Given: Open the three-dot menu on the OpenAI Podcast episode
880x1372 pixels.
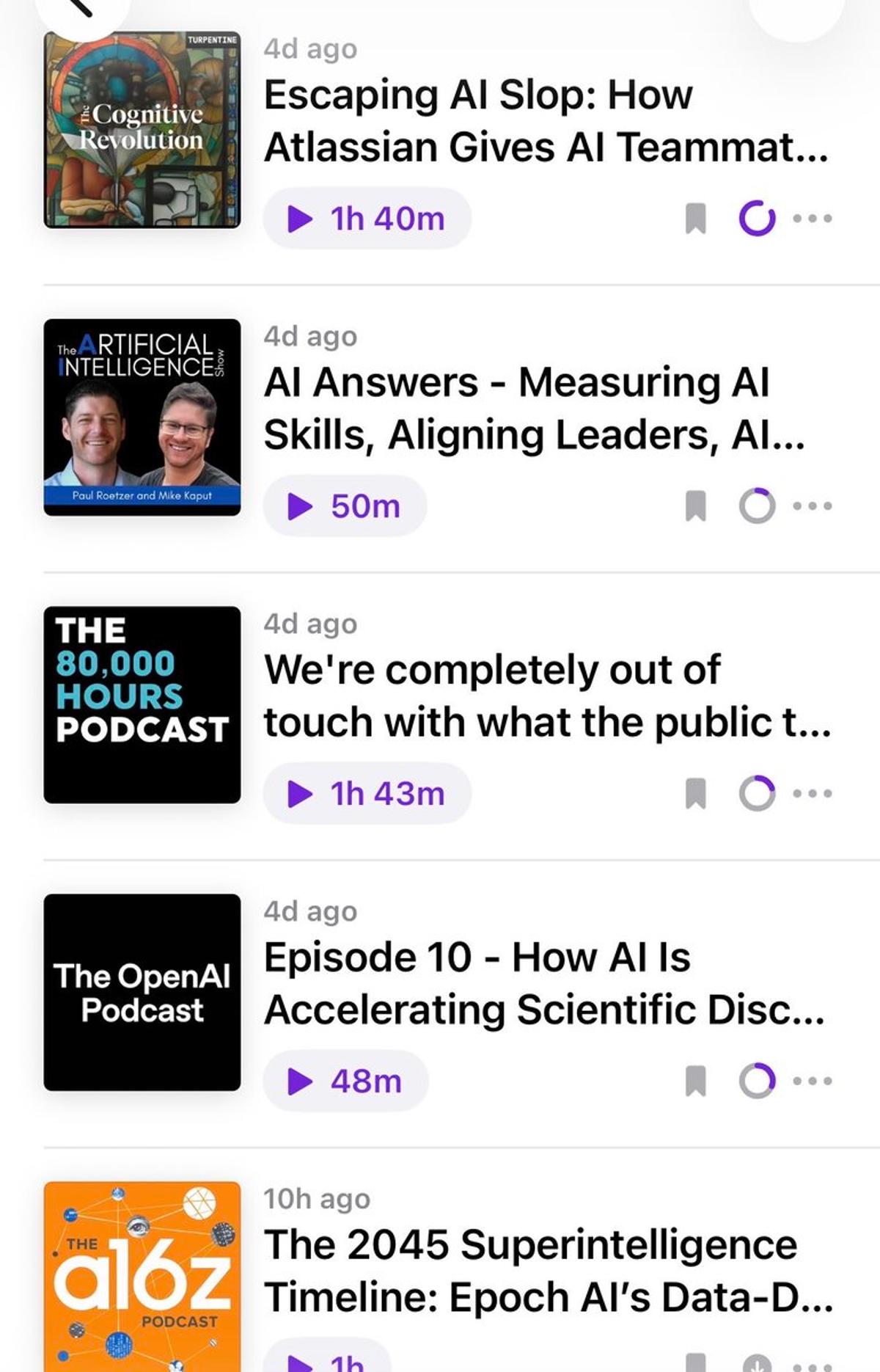Looking at the screenshot, I should [x=816, y=1081].
